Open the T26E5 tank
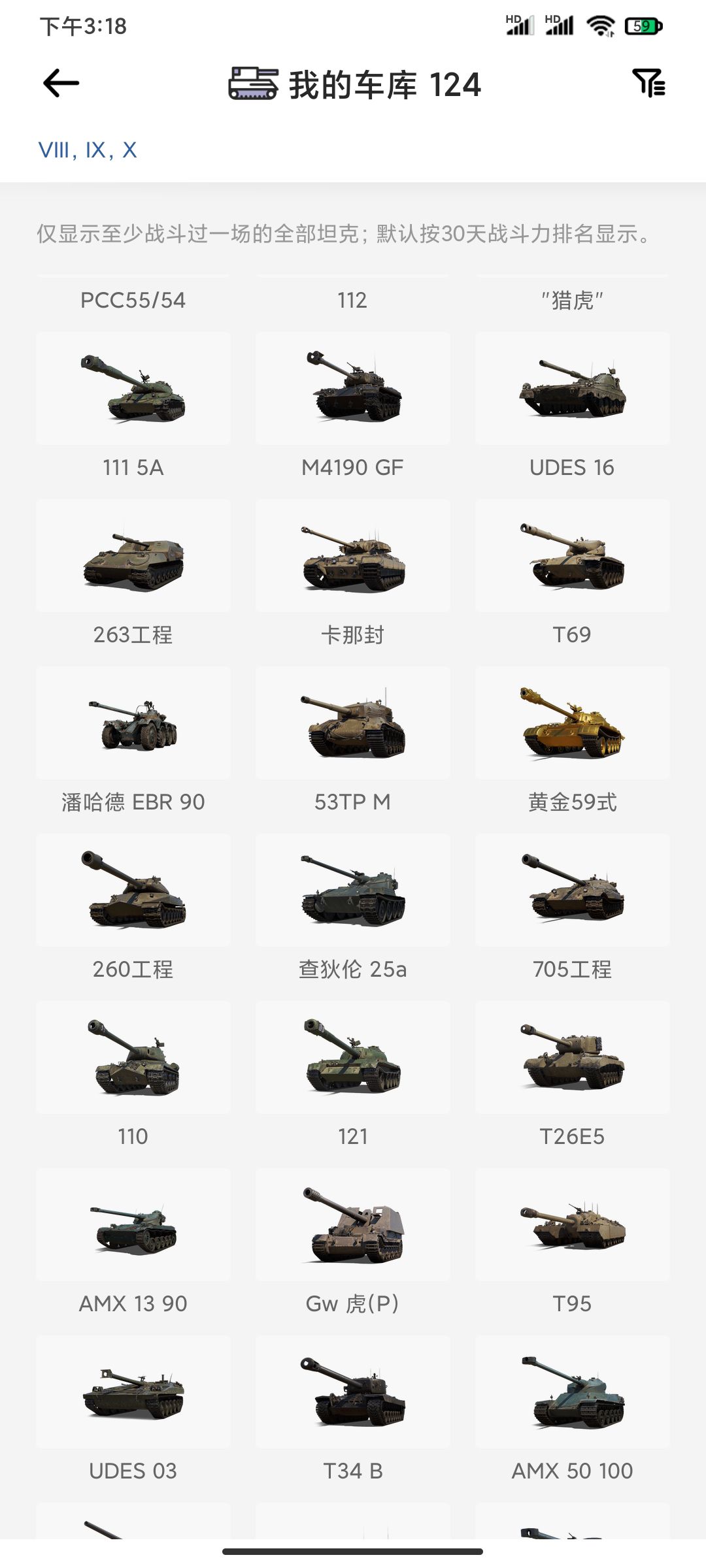Viewport: 706px width, 1568px height. tap(573, 1058)
